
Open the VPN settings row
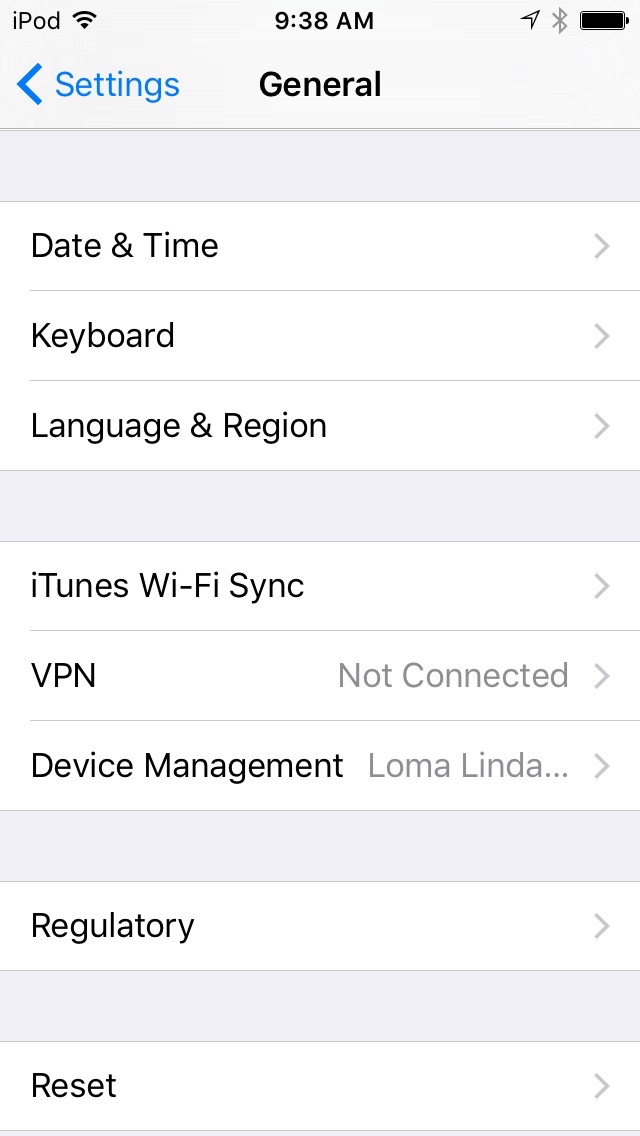coord(320,676)
